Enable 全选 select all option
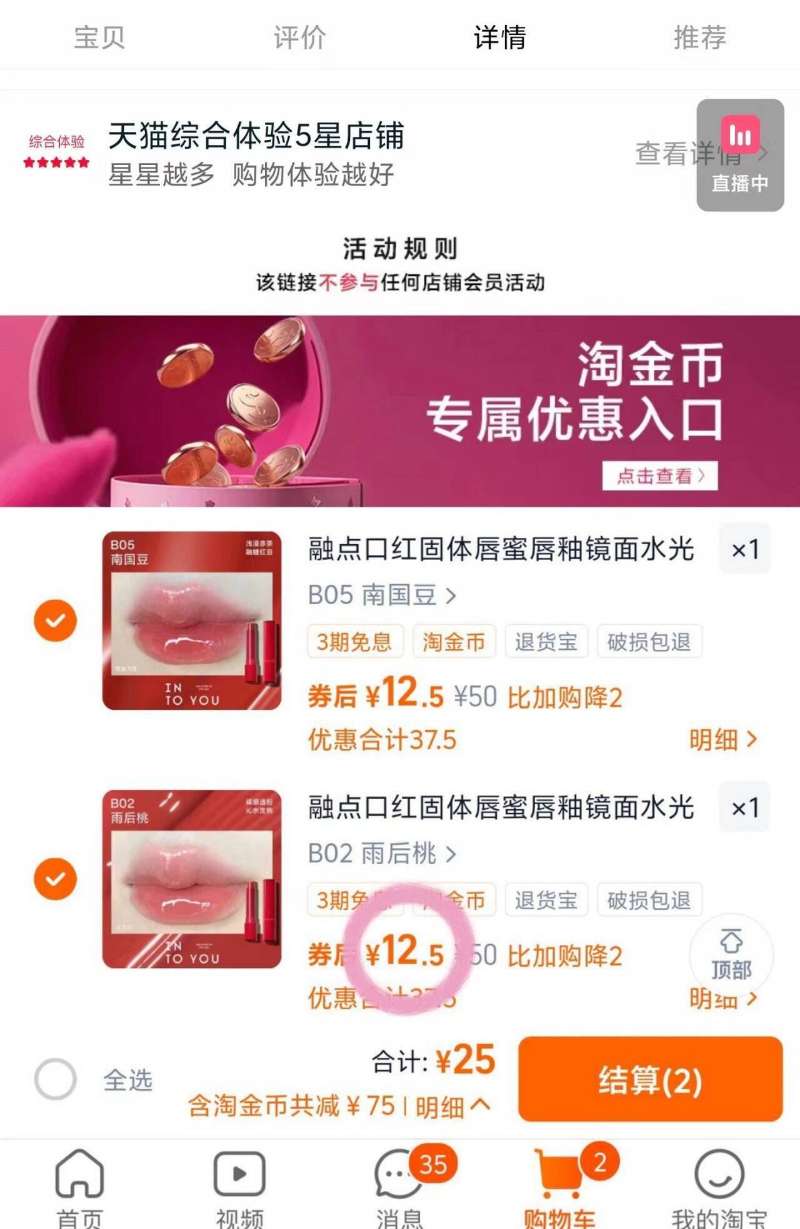800x1229 pixels. coord(57,1078)
